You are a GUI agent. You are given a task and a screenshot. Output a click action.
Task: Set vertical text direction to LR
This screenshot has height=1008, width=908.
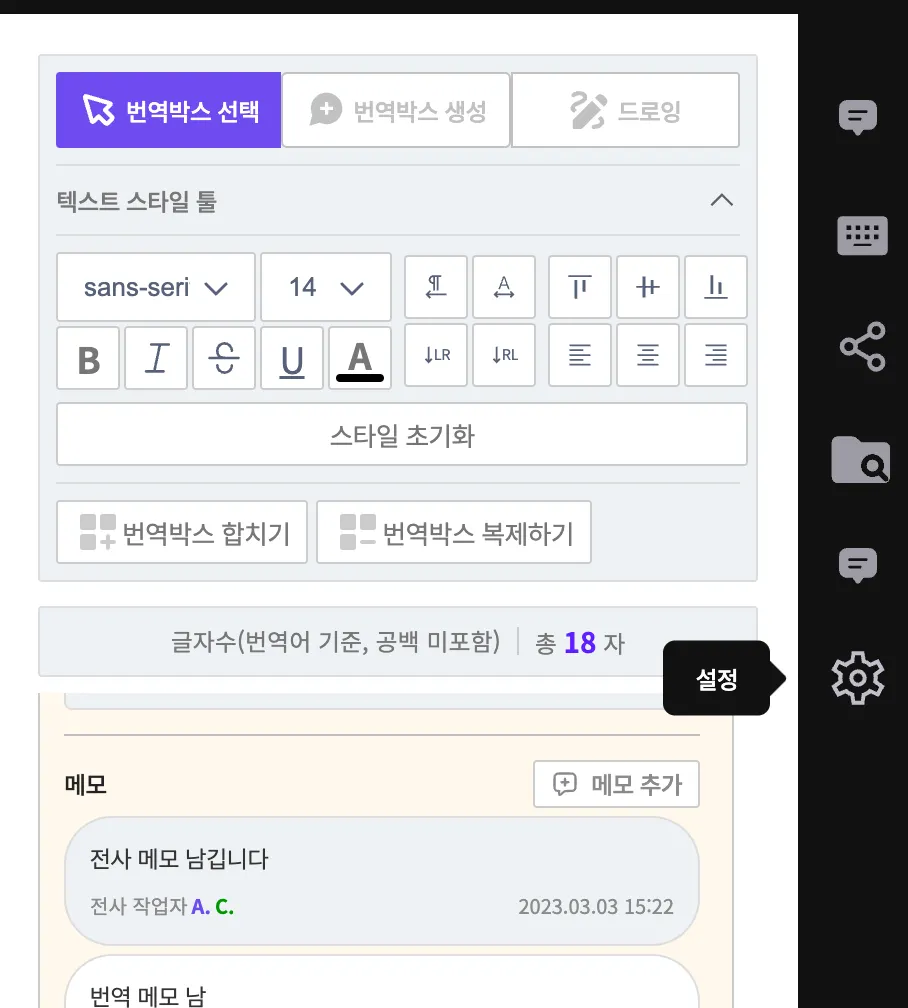pyautogui.click(x=436, y=355)
